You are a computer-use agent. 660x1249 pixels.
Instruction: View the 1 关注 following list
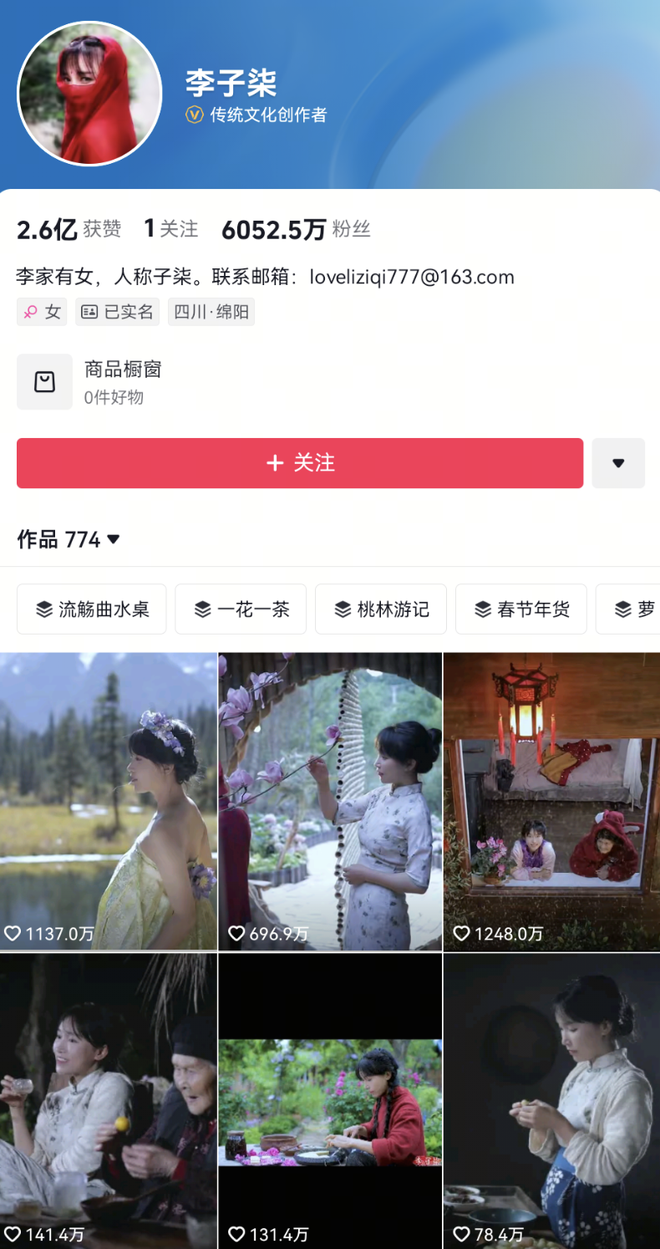tap(171, 230)
